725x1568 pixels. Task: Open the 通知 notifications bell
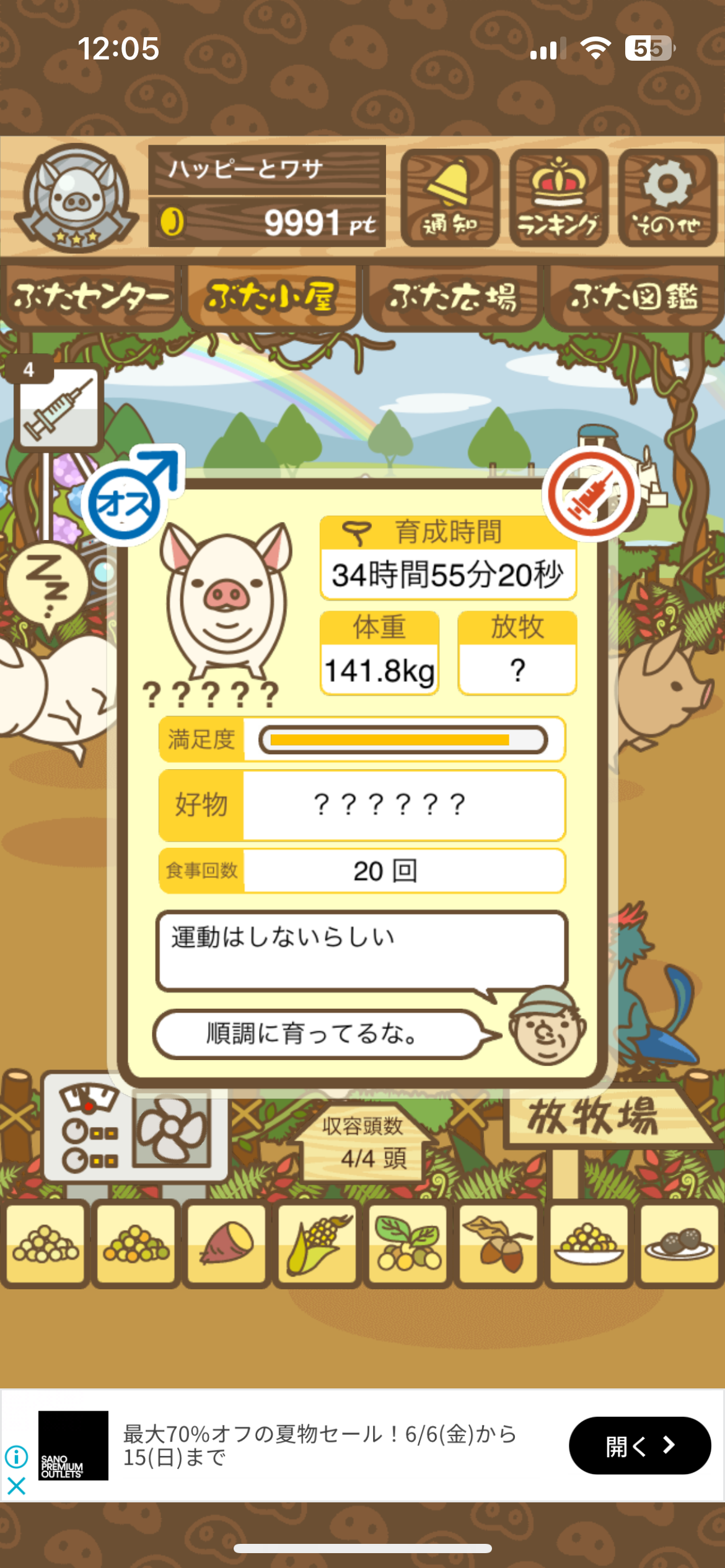point(450,198)
